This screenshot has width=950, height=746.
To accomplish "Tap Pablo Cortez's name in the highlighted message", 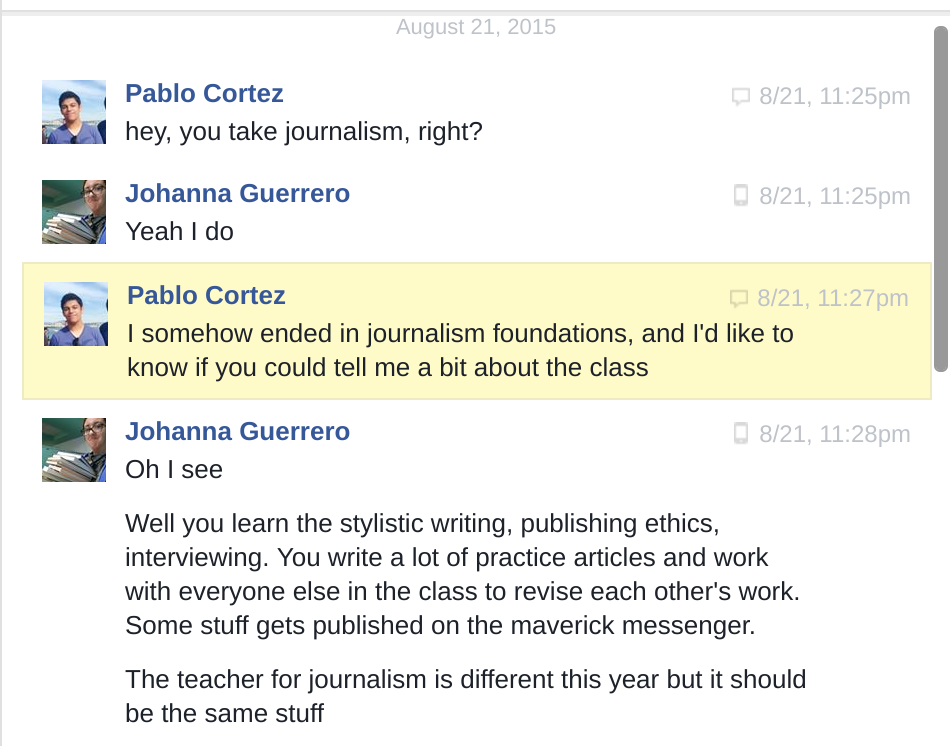I will click(x=206, y=296).
